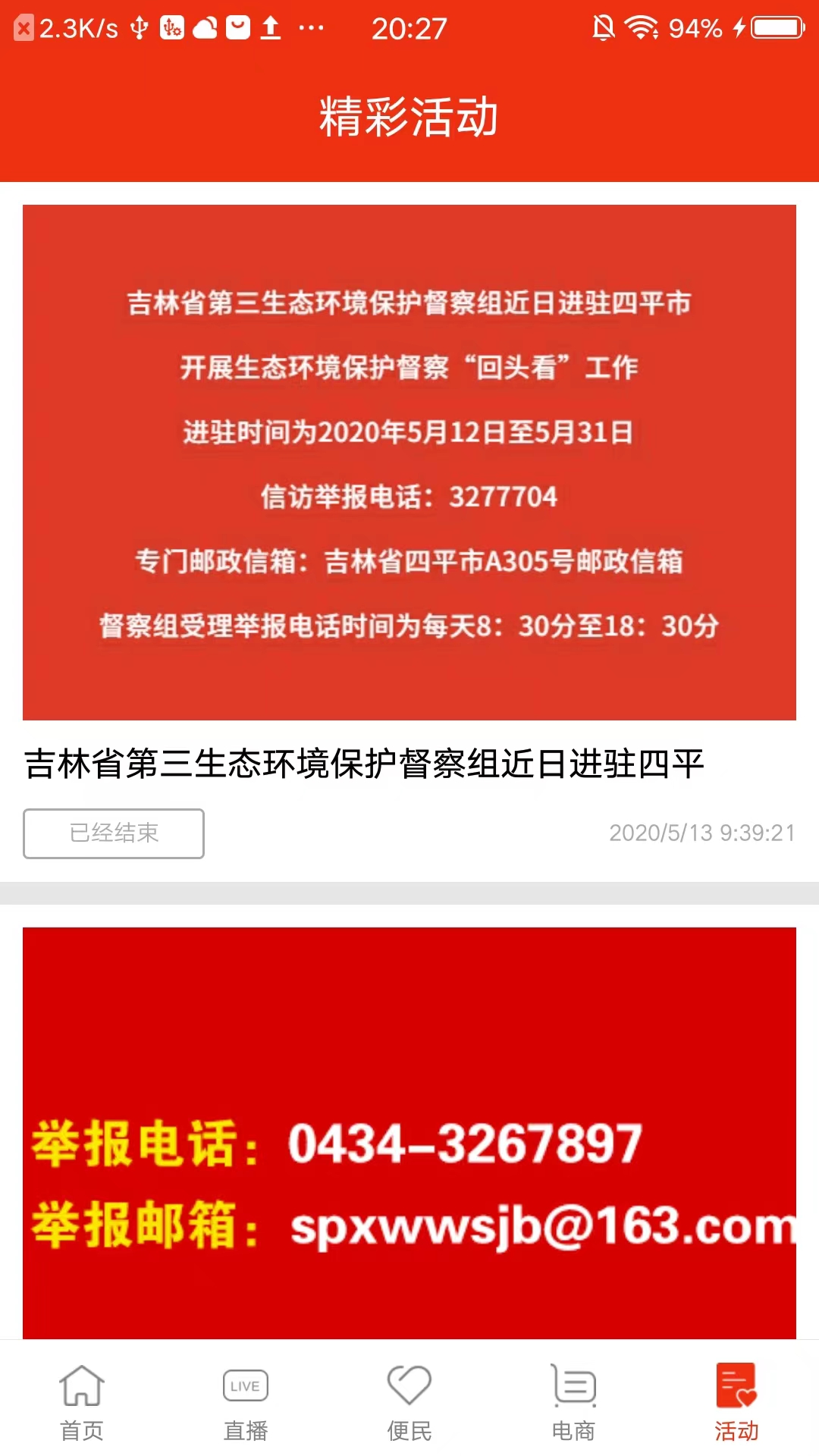
Task: Tap the USB connection icon
Action: (138, 29)
